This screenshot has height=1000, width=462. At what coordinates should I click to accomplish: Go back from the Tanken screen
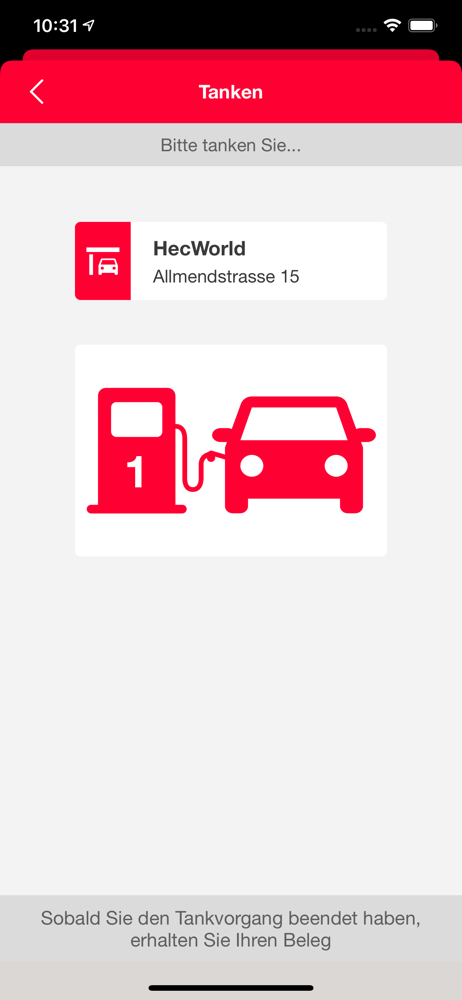37,92
